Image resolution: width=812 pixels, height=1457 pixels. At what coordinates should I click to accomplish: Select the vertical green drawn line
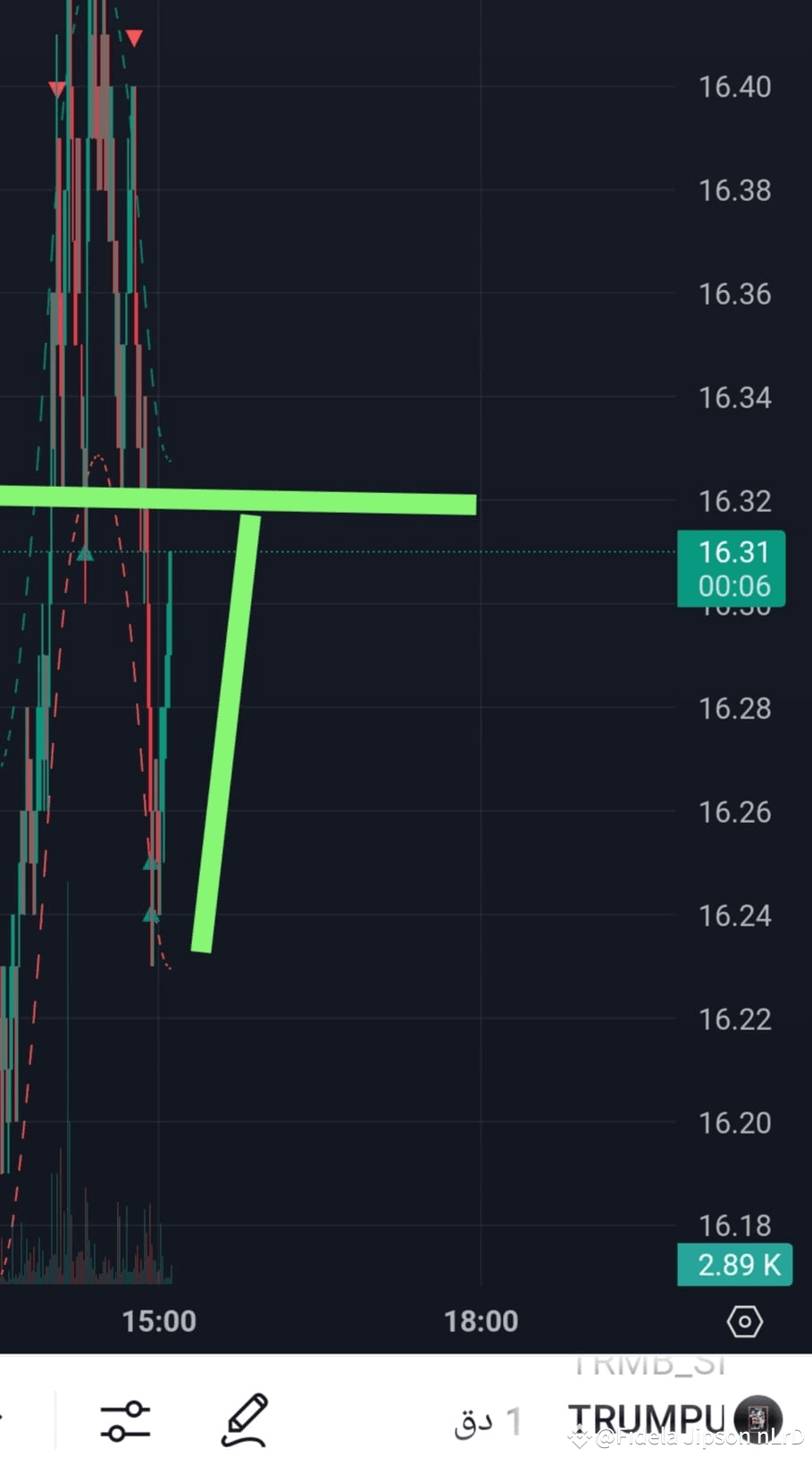point(228,733)
